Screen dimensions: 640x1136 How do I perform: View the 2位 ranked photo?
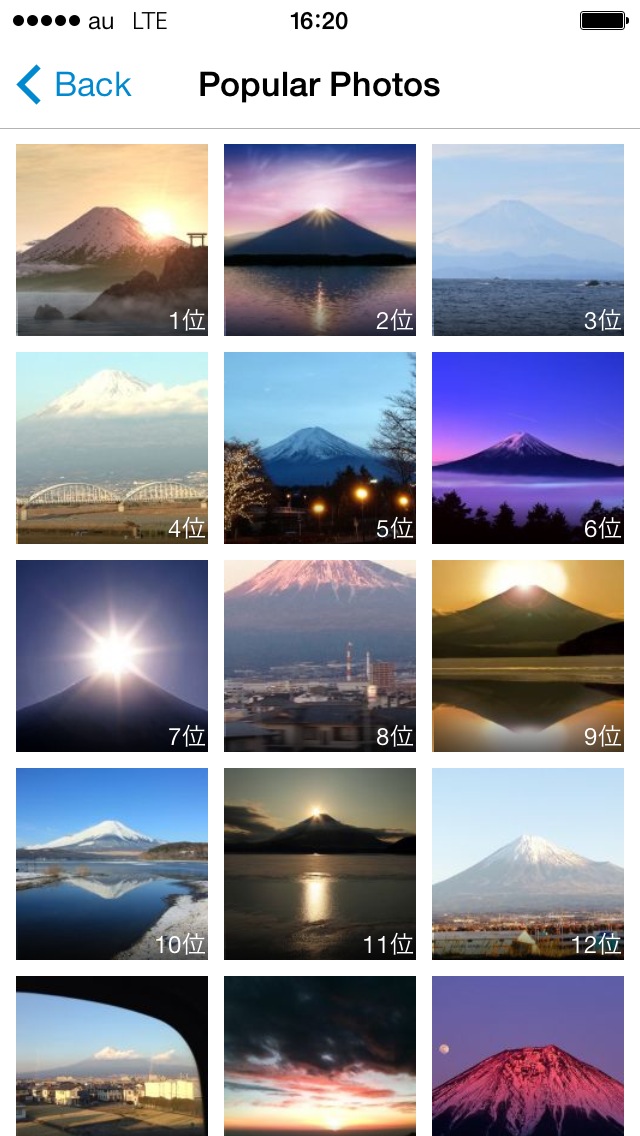(320, 240)
